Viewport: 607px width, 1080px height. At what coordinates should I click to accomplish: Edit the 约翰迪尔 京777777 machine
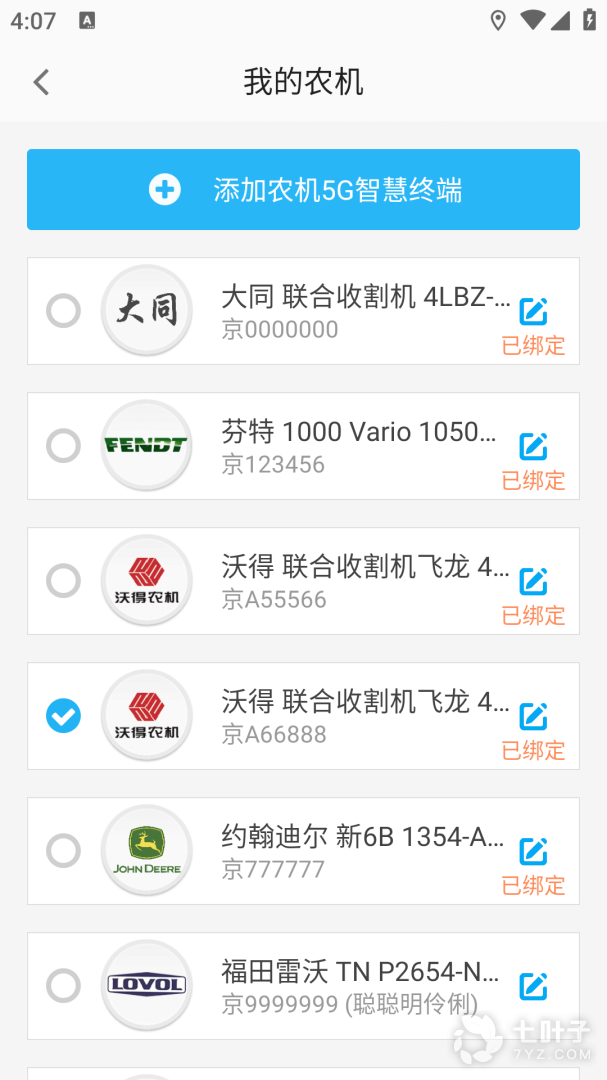[x=533, y=852]
